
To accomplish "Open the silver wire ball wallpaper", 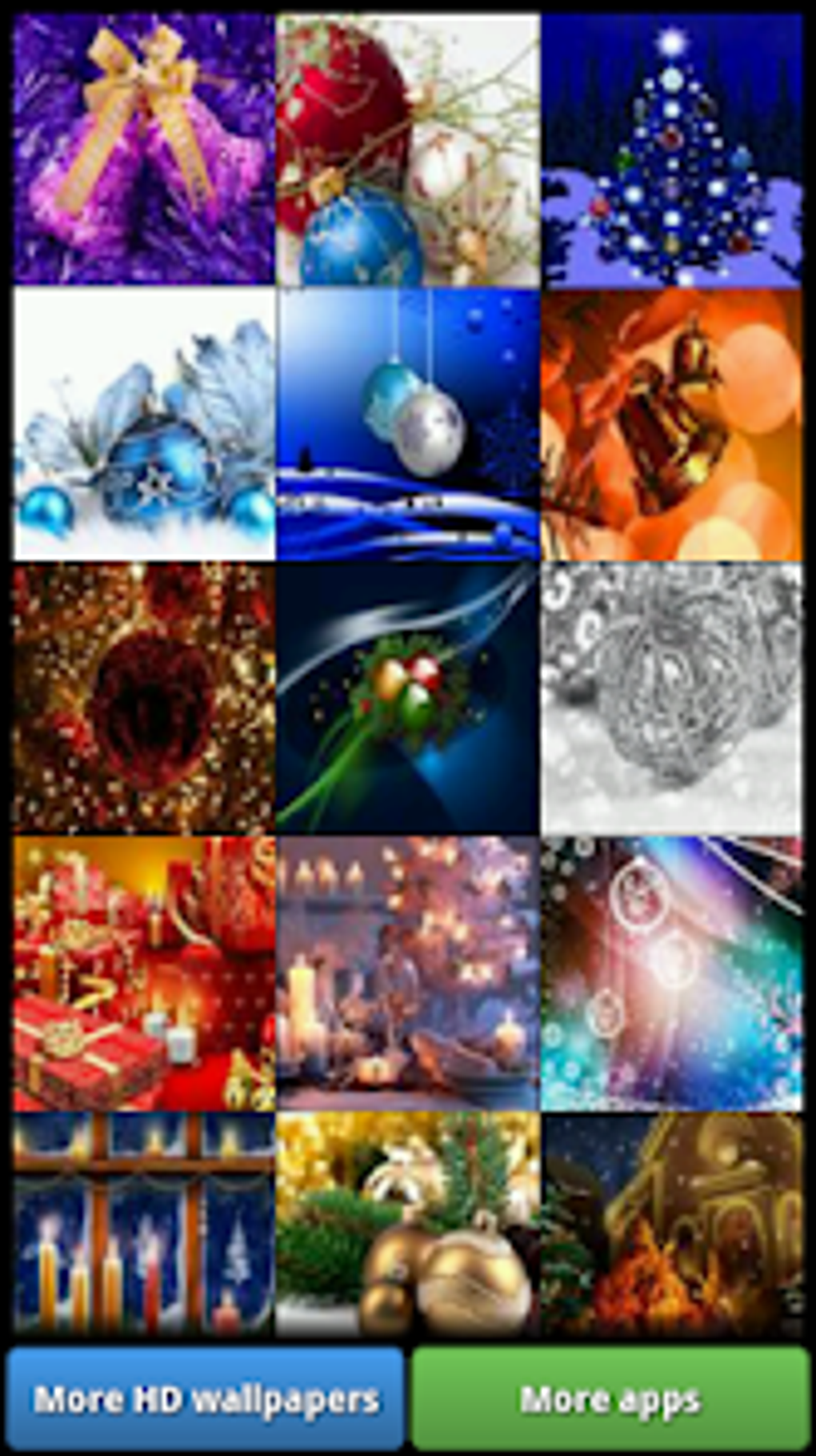I will pos(671,699).
